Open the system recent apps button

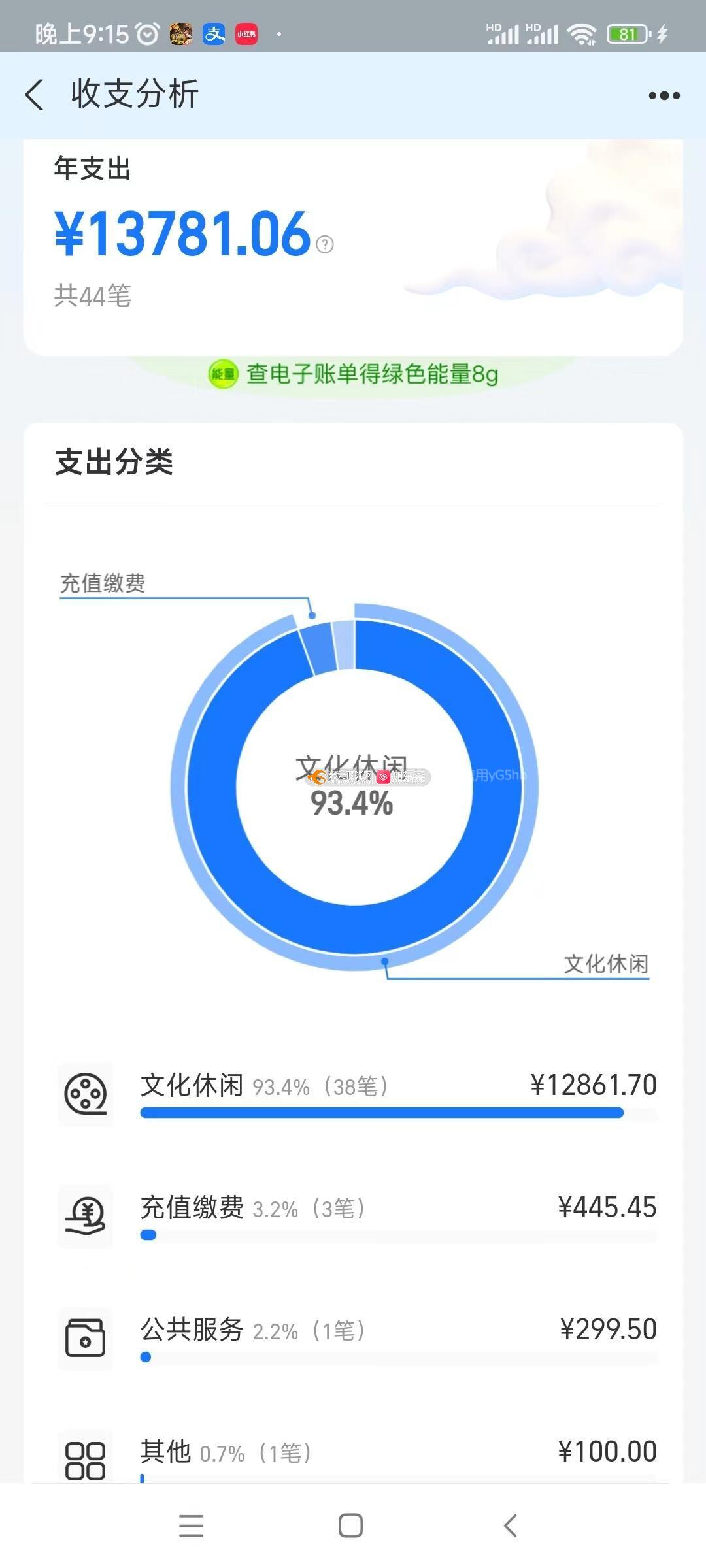[192, 1526]
